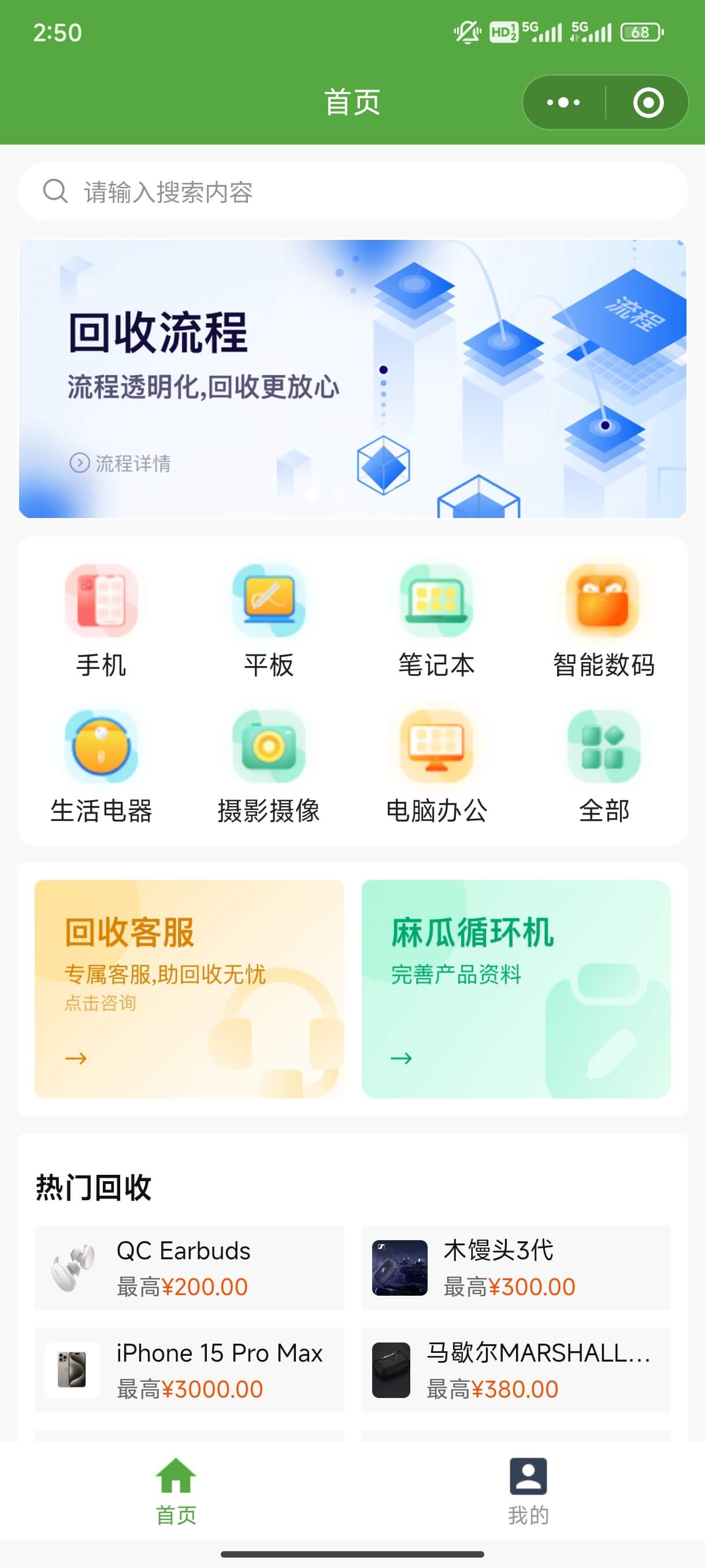705x1568 pixels.
Task: Open the 木馒头3代 recycling item
Action: pos(516,1268)
